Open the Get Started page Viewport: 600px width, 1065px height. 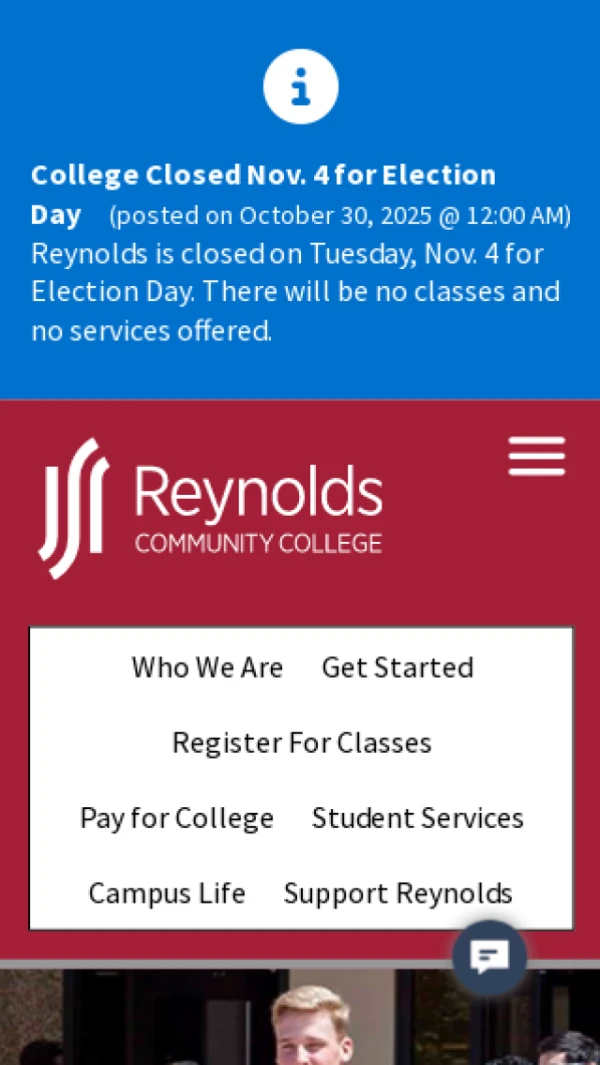click(x=397, y=667)
